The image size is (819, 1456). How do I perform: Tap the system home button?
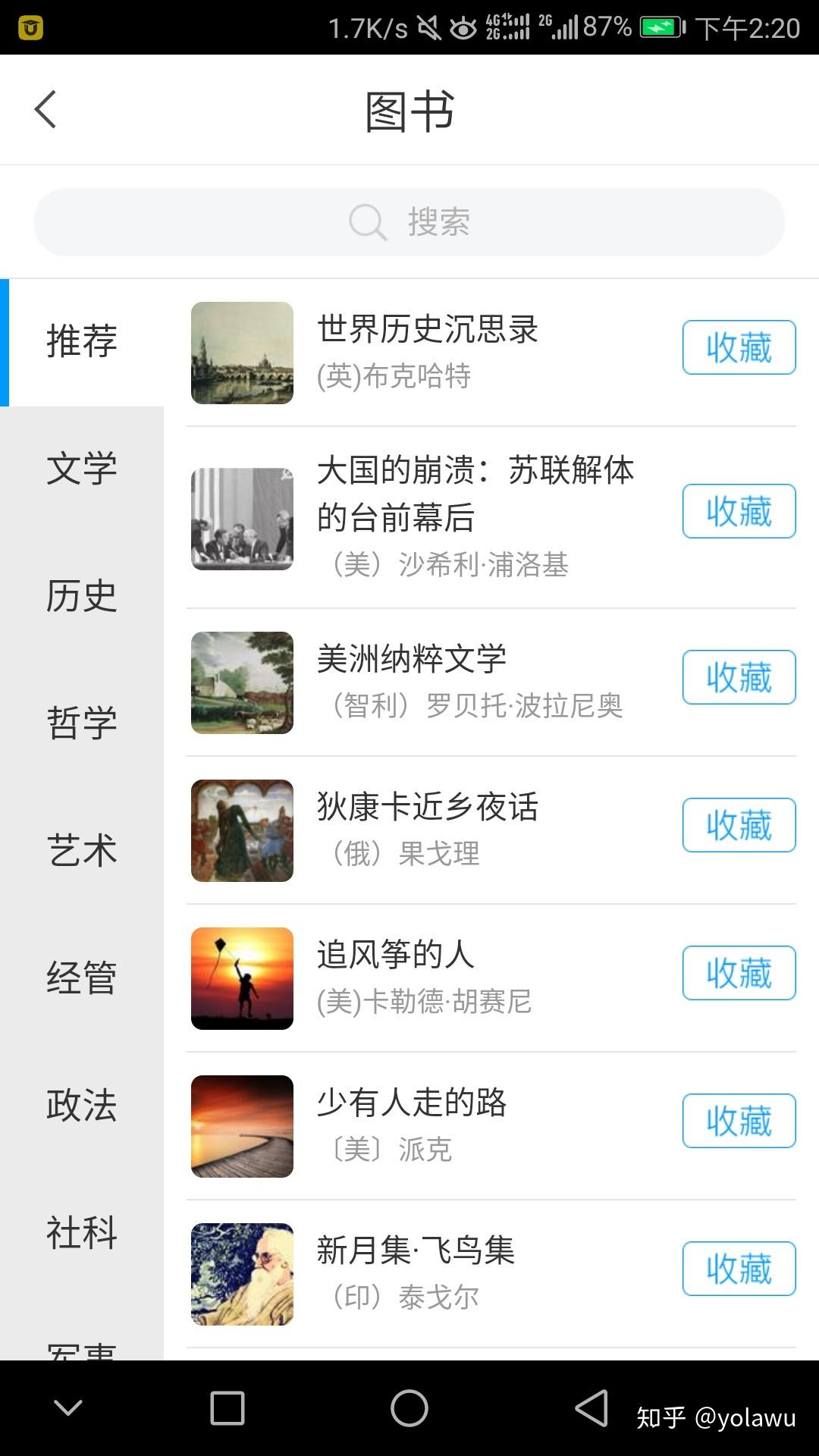tap(409, 1408)
